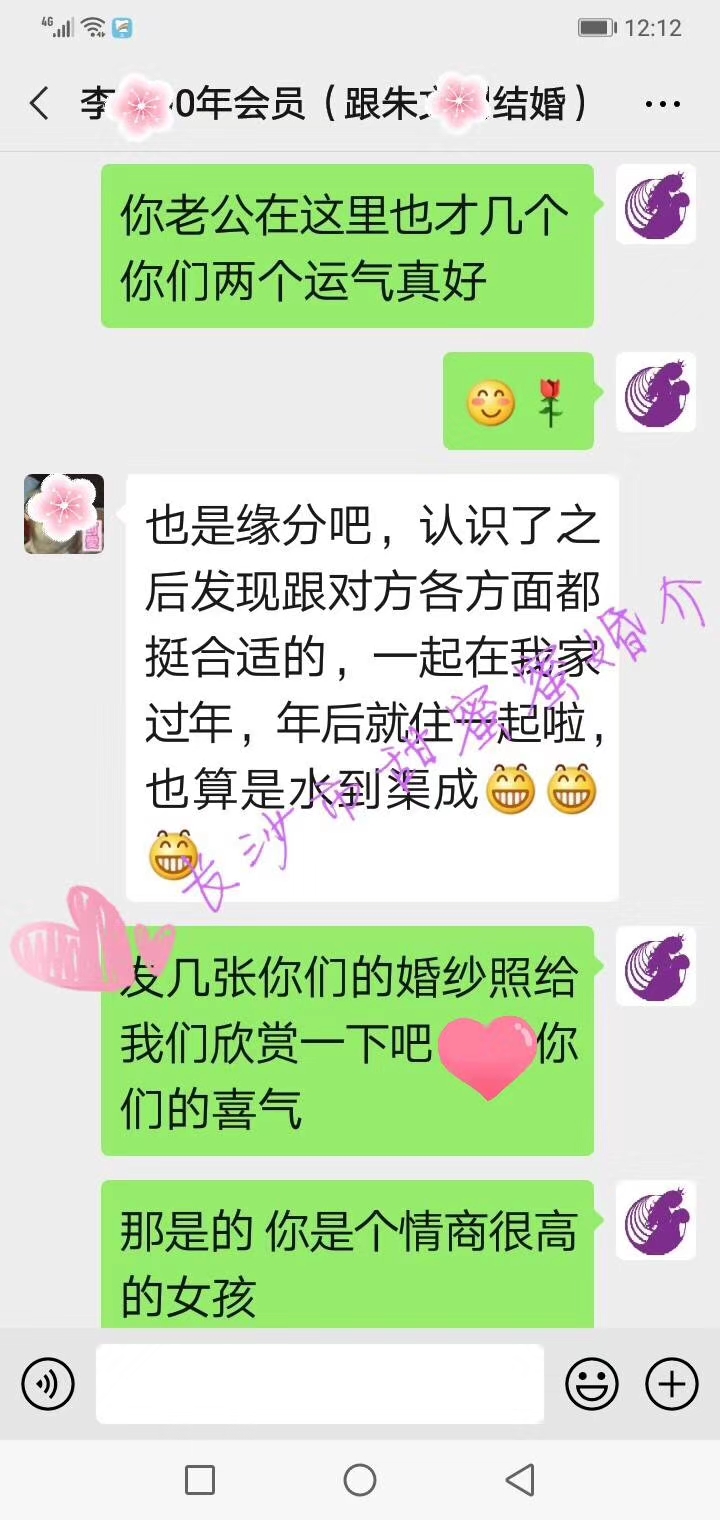Open the emoji sticker panel
Viewport: 720px width, 1520px height.
click(592, 1384)
